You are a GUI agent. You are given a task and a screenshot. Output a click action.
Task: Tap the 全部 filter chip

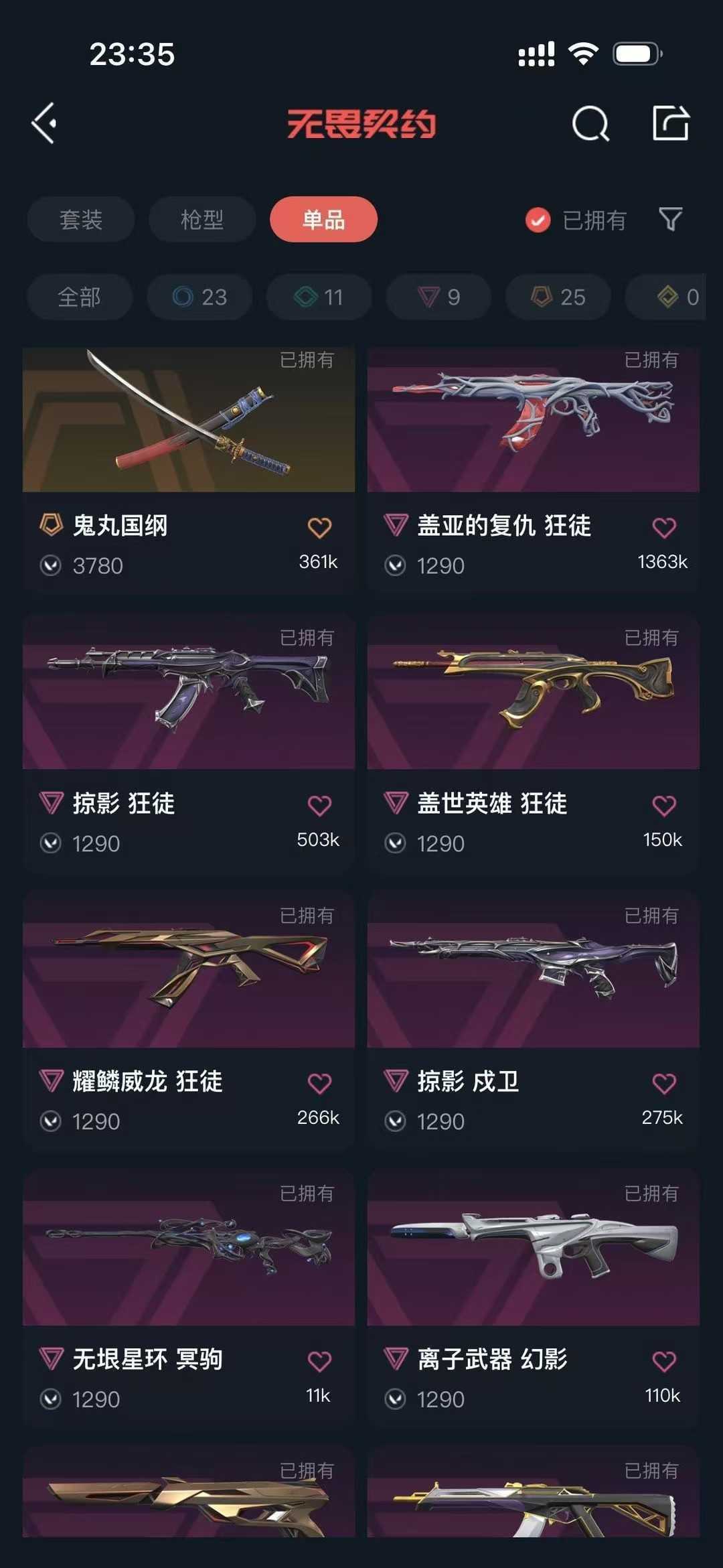80,297
